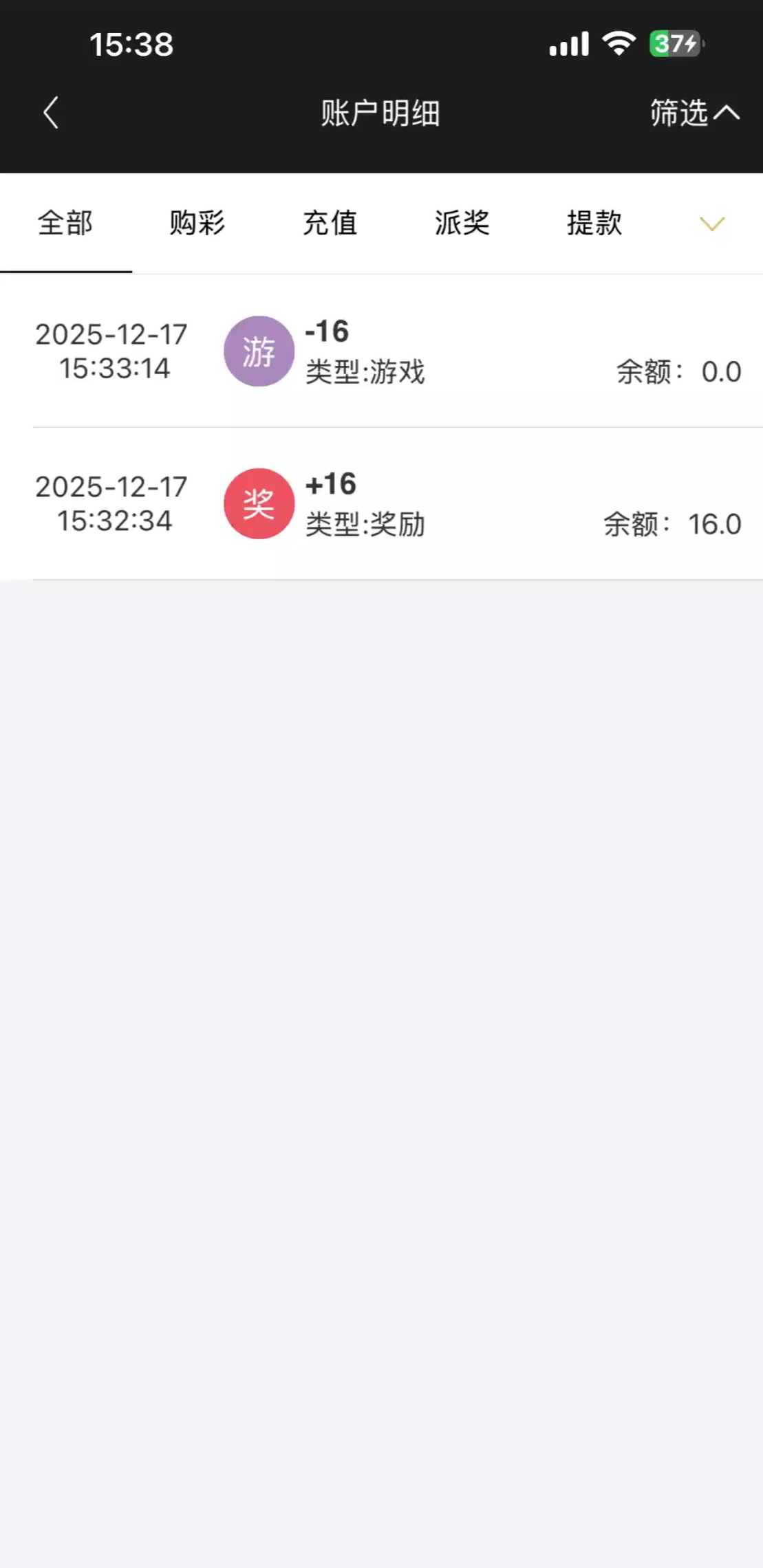763x1568 pixels.
Task: Show 充值 records tab
Action: tap(330, 224)
